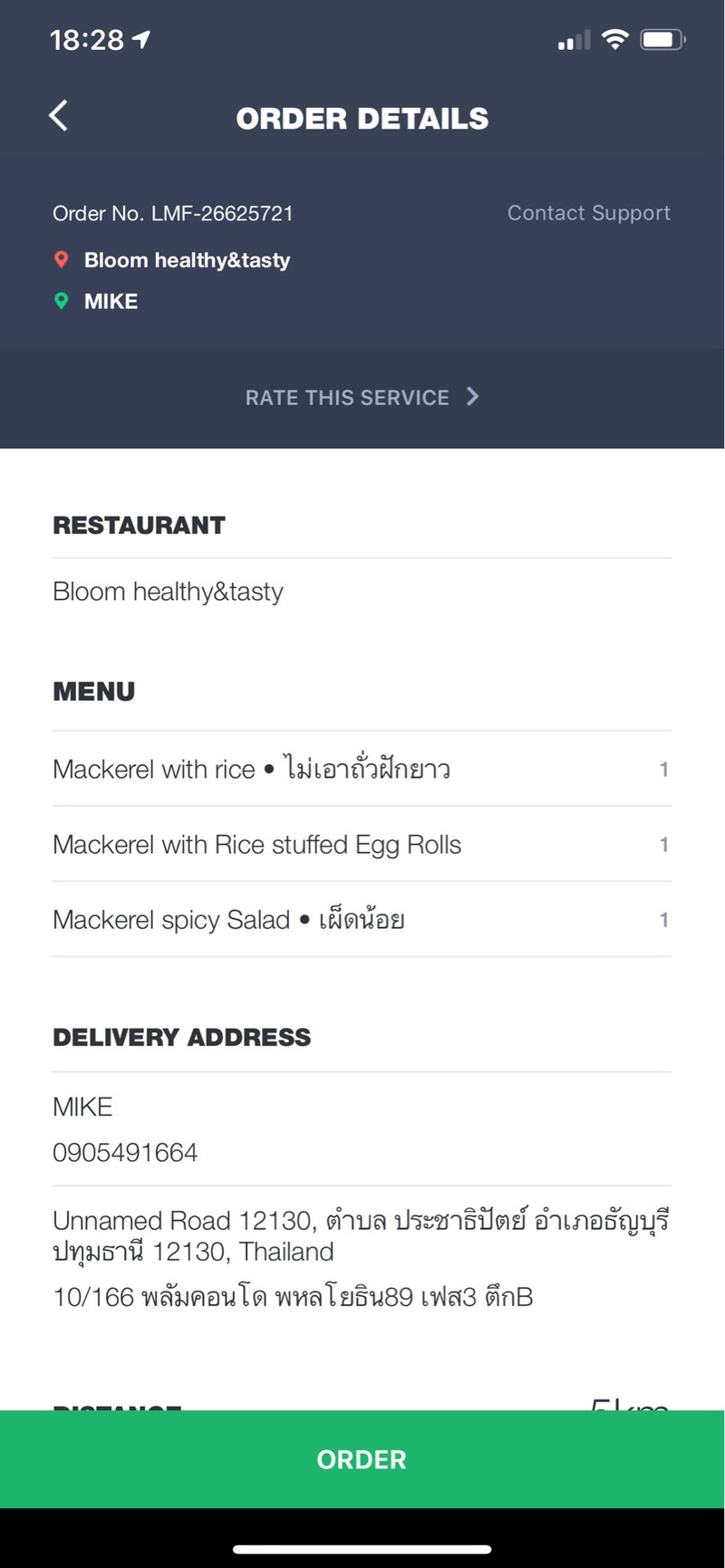Tap the green ORDER button
Viewport: 725px width, 1568px height.
(x=362, y=1459)
